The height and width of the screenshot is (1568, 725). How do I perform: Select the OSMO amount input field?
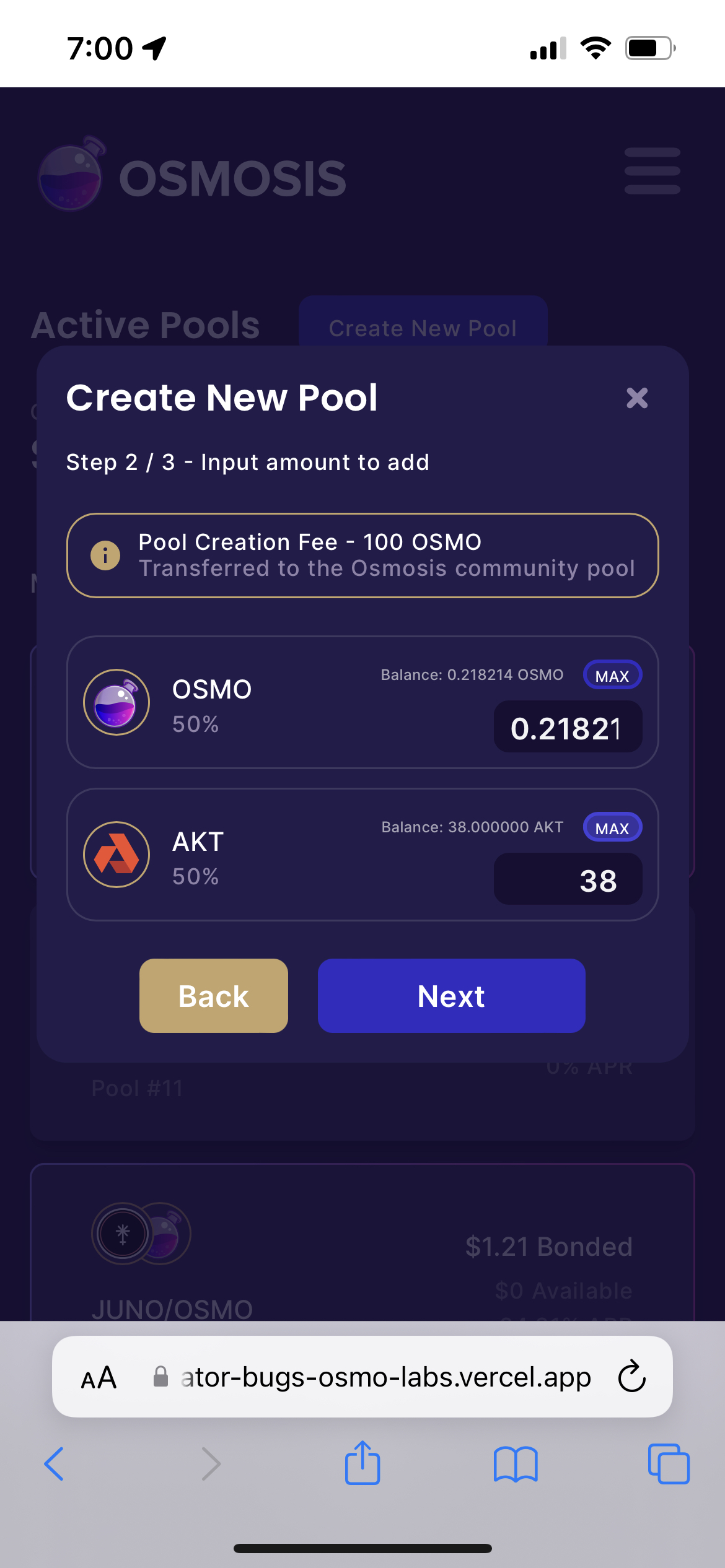point(567,727)
